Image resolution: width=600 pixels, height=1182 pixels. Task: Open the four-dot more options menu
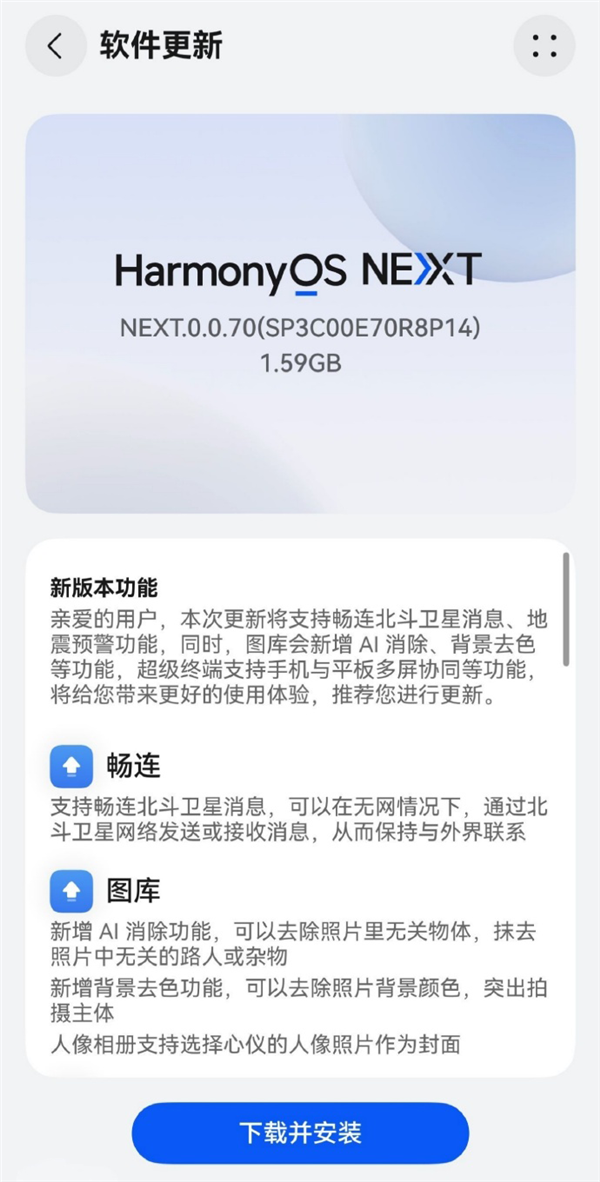(x=544, y=46)
